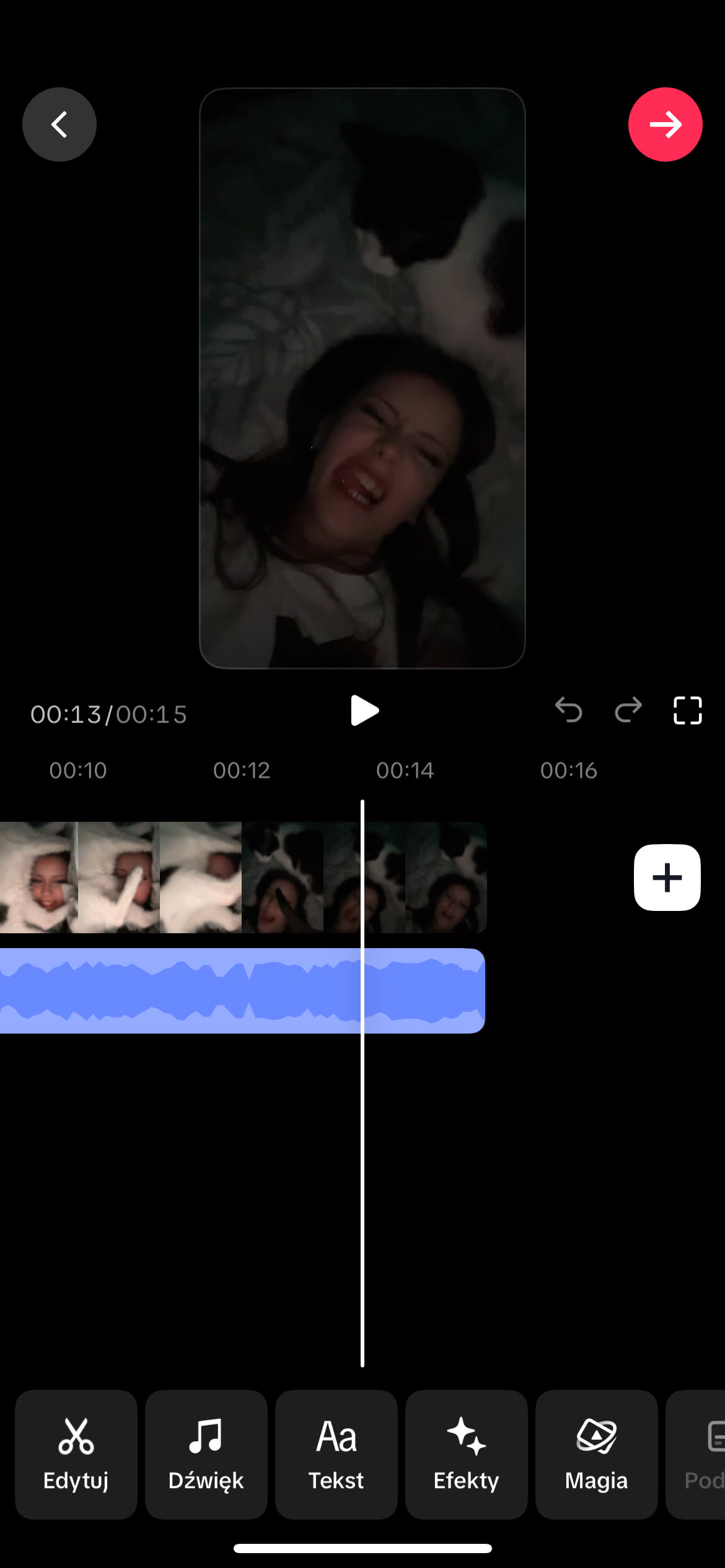
Task: Add text with Tekst tool
Action: (x=336, y=1454)
